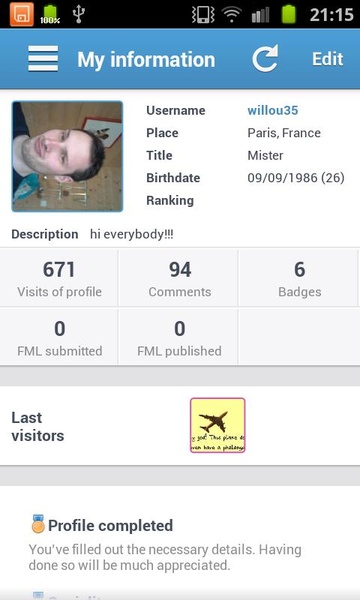View the 94 Comments
Image resolution: width=360 pixels, height=600 pixels.
[179, 278]
